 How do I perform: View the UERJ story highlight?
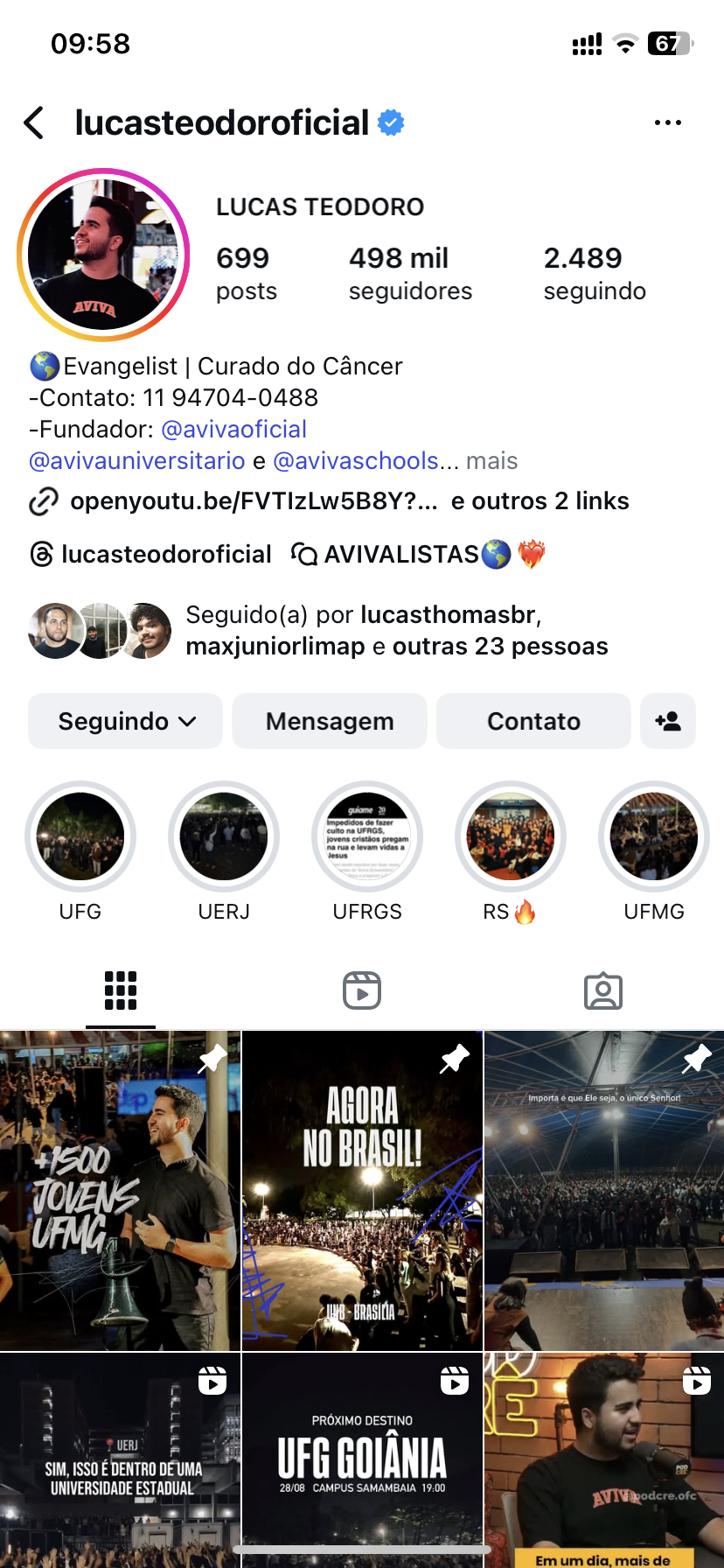[224, 836]
